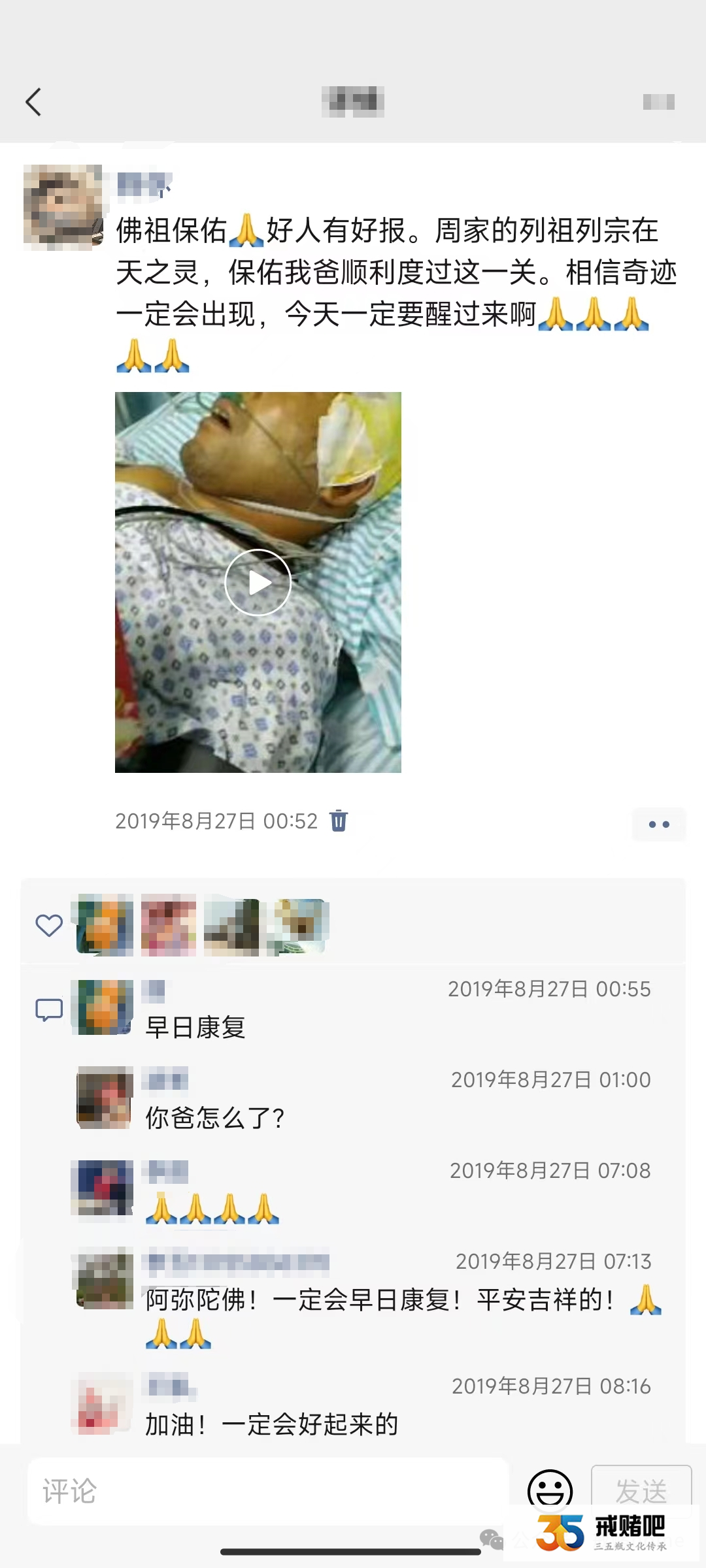Image resolution: width=706 pixels, height=1568 pixels.
Task: Open the two-dot like/comment menu
Action: [659, 824]
